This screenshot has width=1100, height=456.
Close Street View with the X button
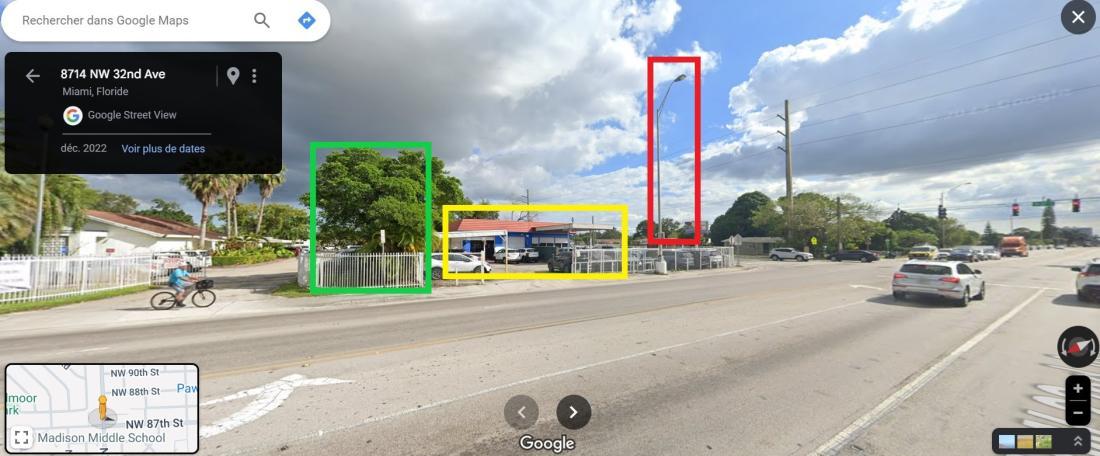(1077, 17)
